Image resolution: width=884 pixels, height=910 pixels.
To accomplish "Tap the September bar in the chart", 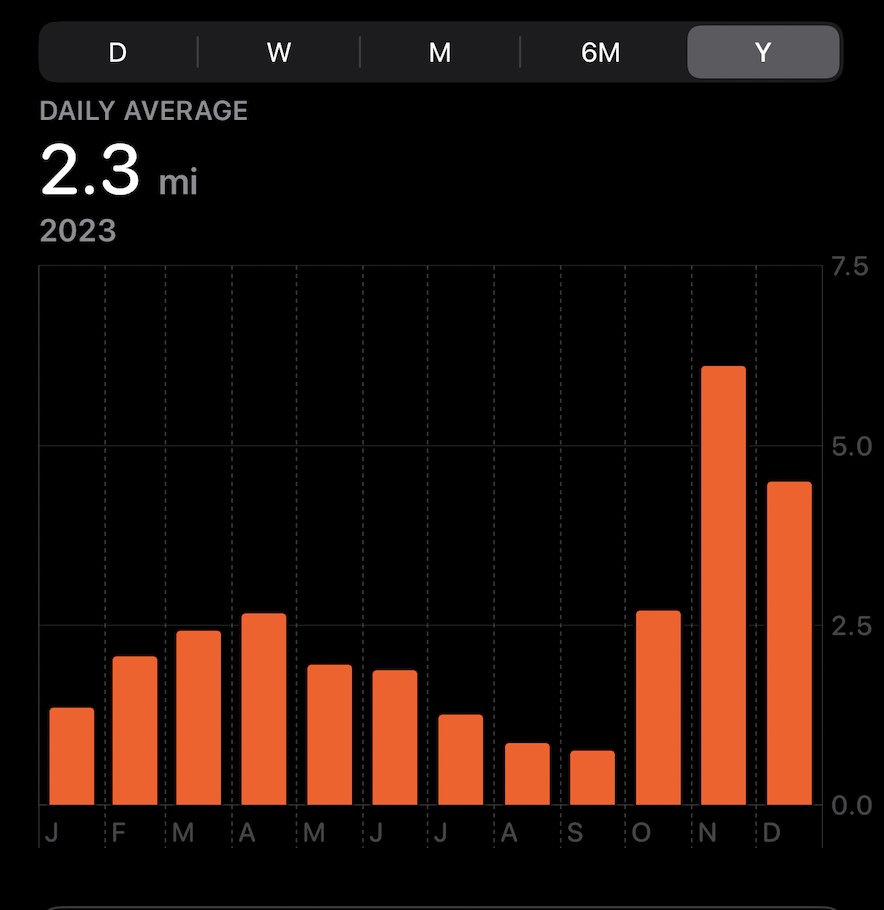I will [x=592, y=778].
